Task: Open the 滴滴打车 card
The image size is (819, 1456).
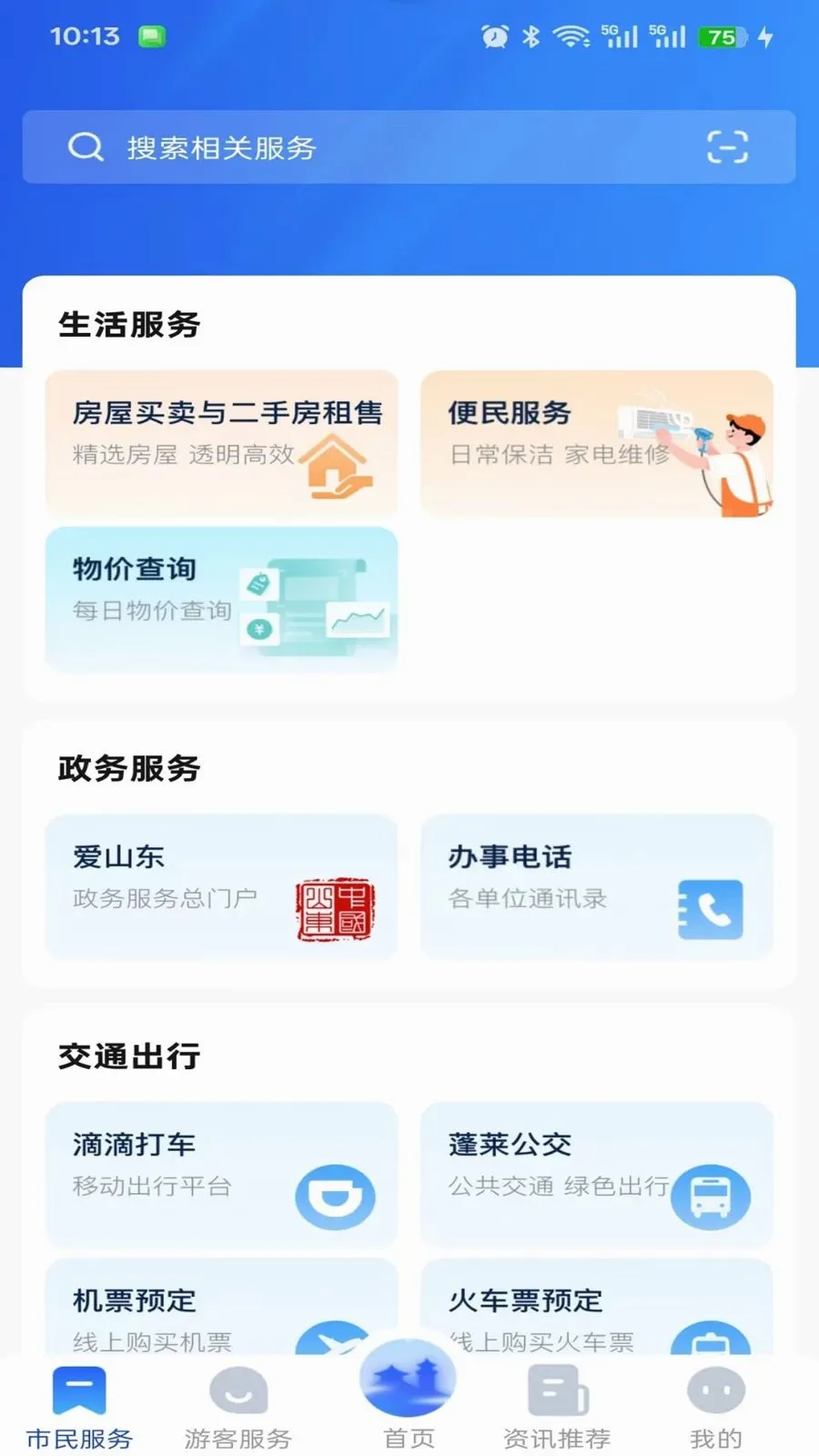Action: click(x=221, y=1174)
